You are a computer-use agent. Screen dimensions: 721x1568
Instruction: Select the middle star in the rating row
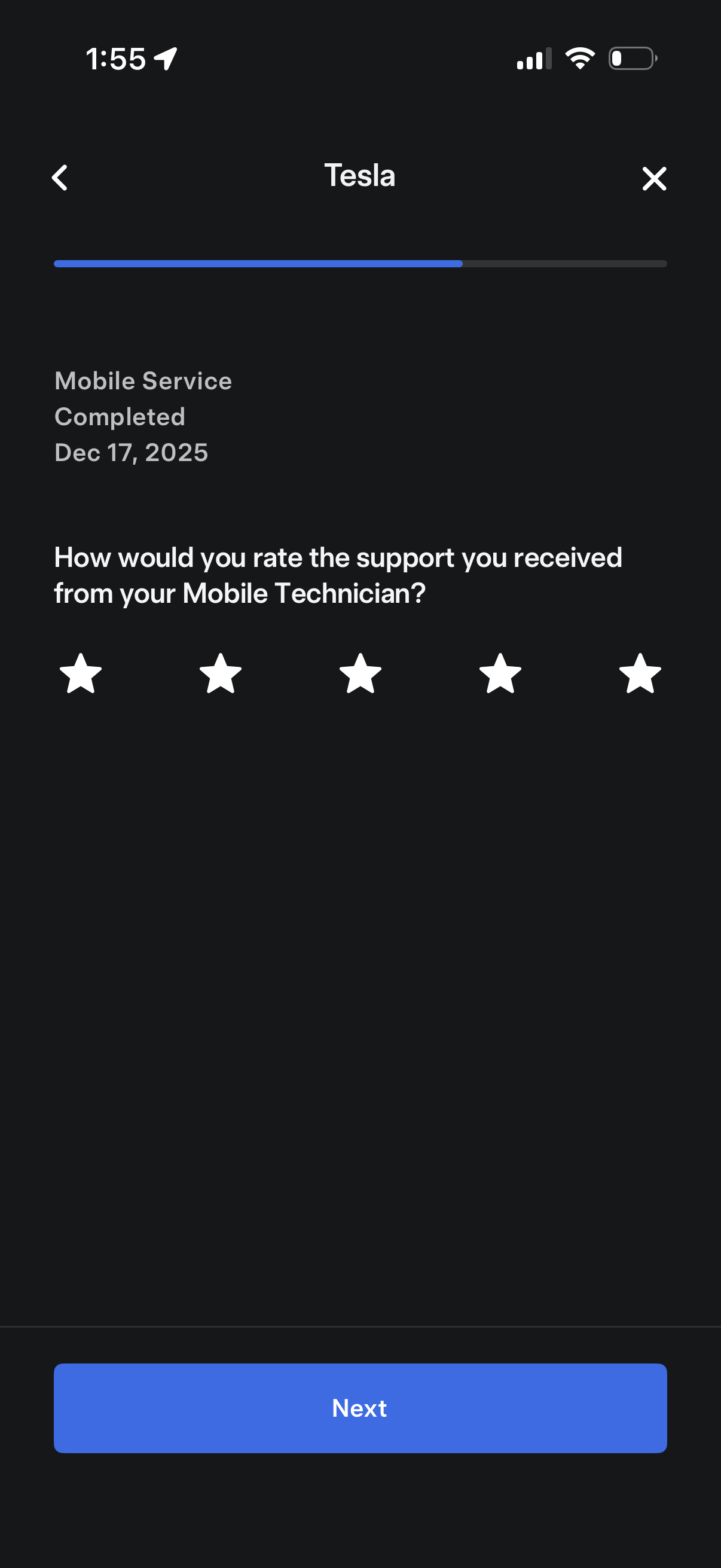[x=359, y=675]
